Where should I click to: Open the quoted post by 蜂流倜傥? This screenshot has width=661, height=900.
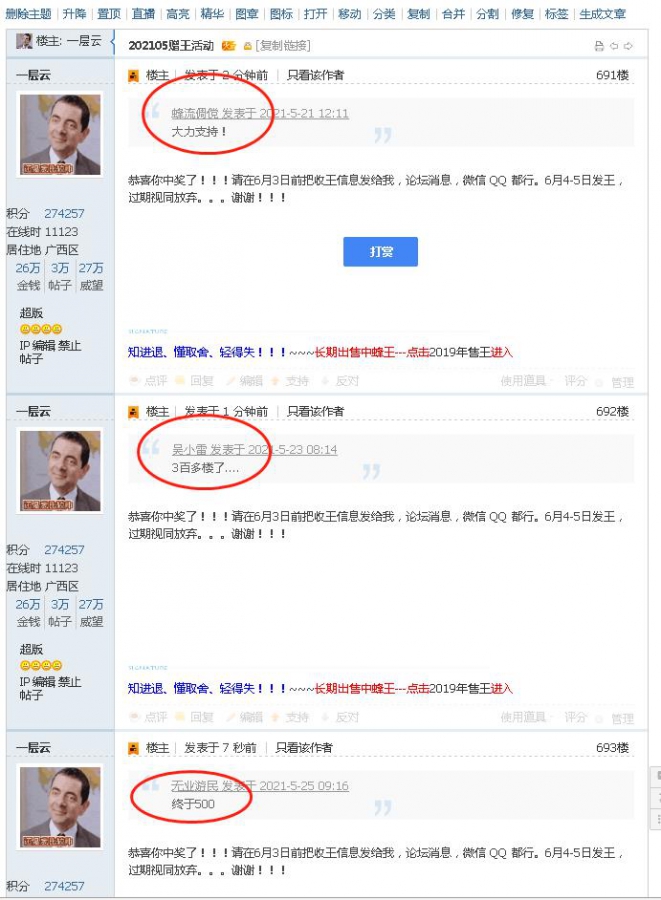click(x=260, y=113)
